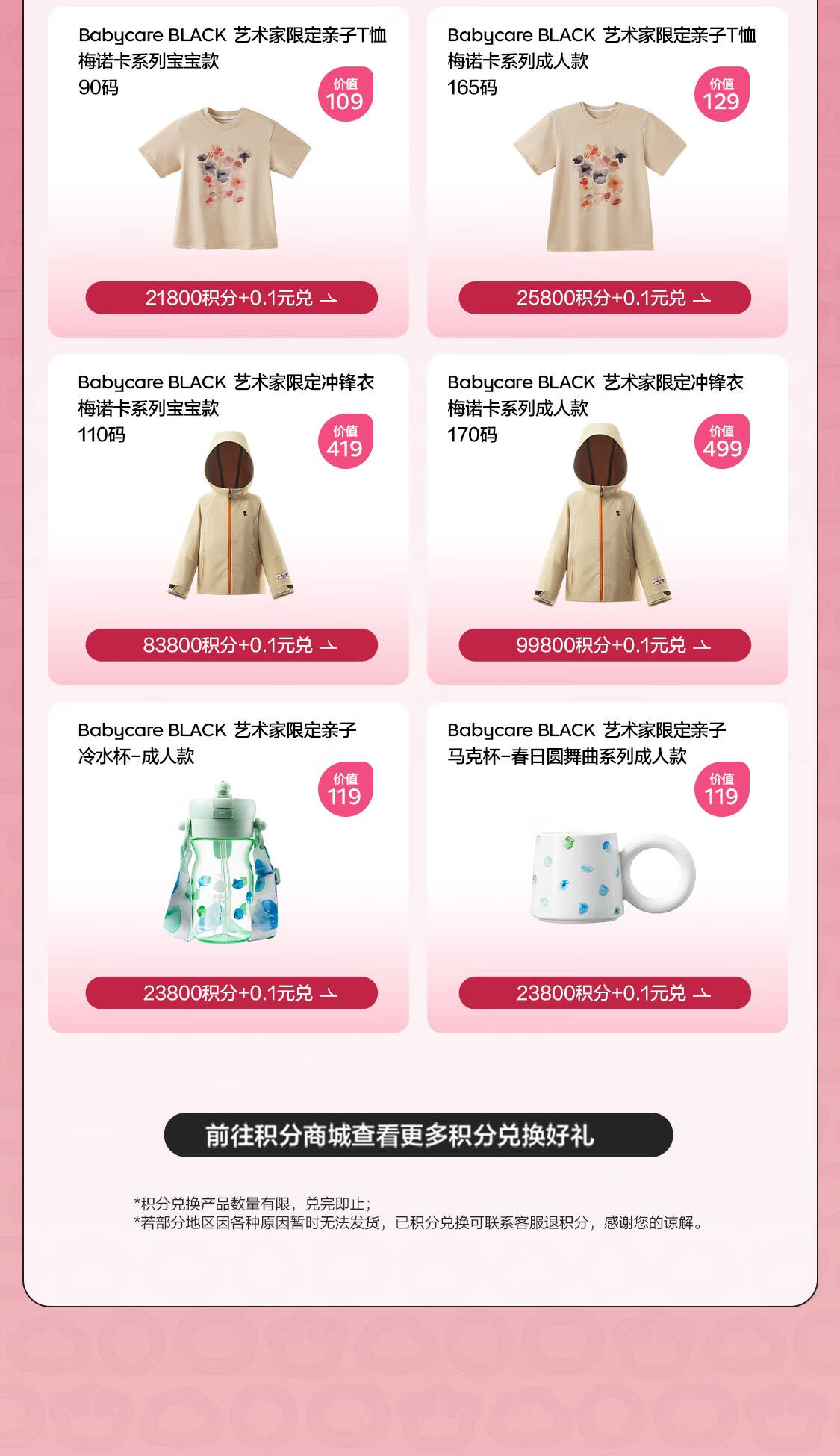Redeem adult jacket for 99800积分+0.1元
Image resolution: width=840 pixels, height=1456 pixels.
[605, 645]
